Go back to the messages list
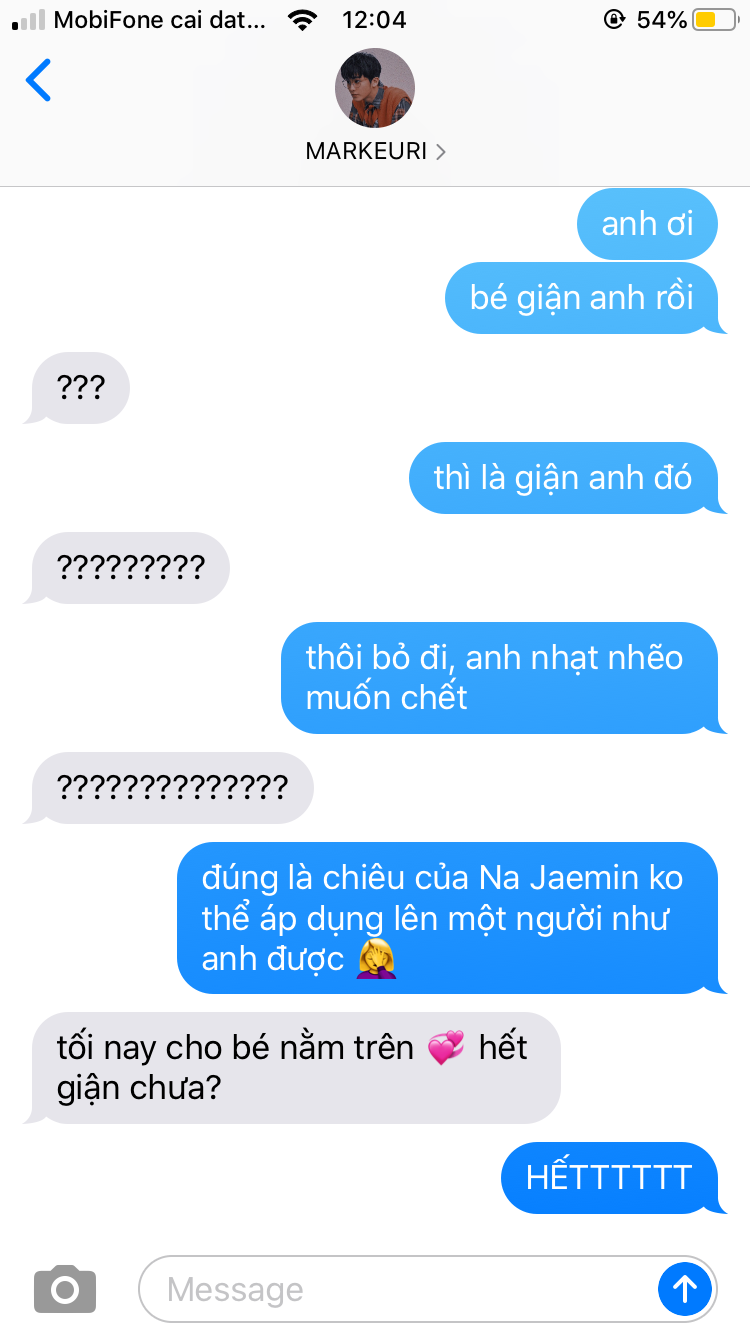 coord(38,81)
